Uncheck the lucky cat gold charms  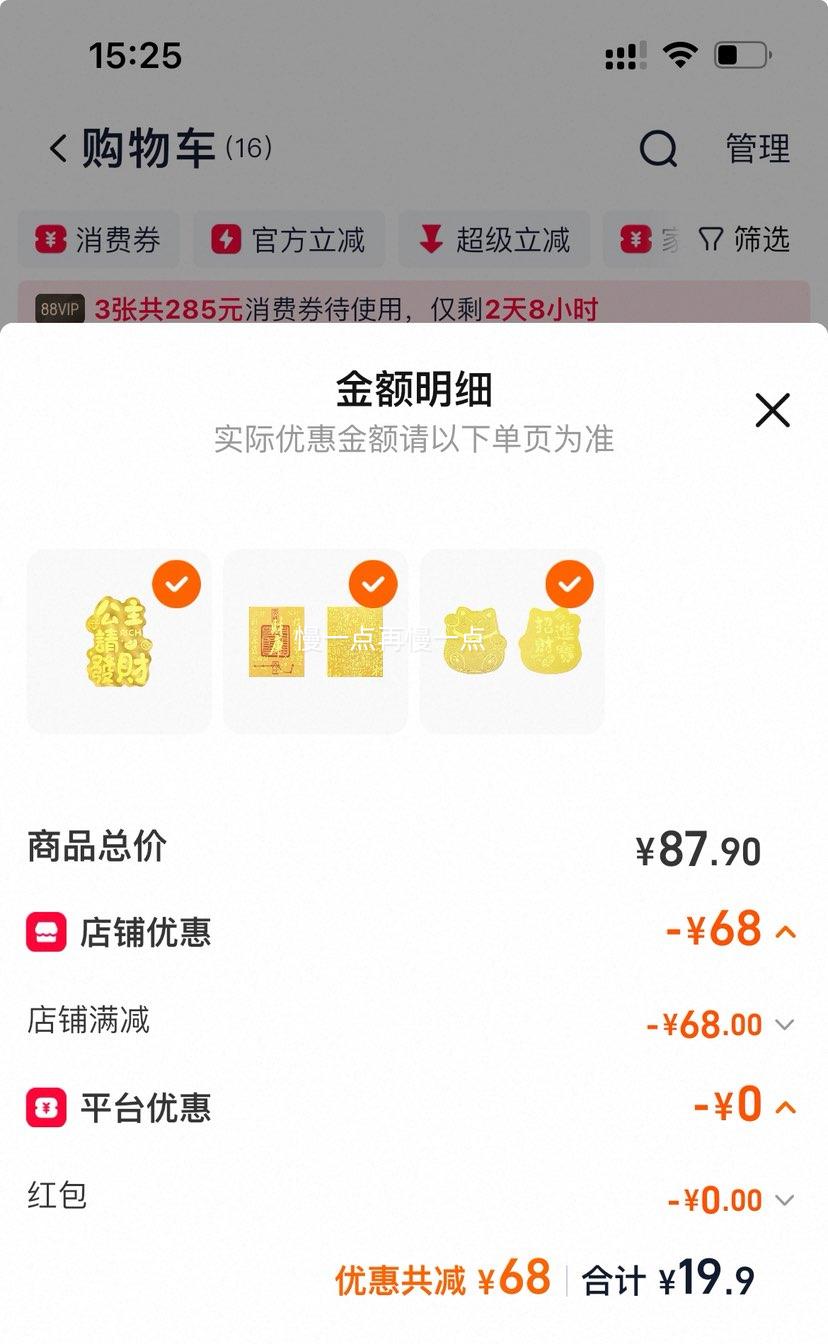click(x=568, y=583)
